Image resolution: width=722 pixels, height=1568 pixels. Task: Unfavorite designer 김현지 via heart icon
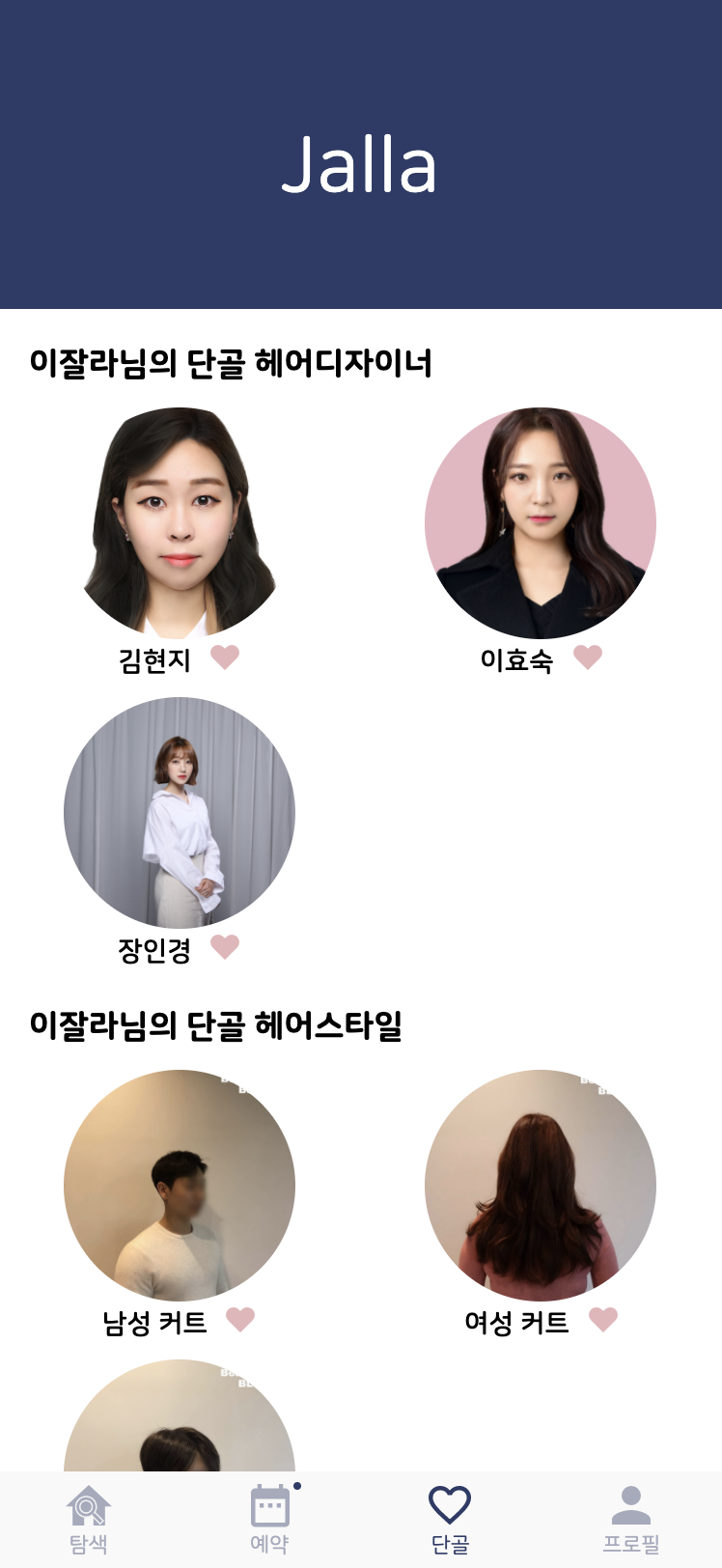pos(225,658)
